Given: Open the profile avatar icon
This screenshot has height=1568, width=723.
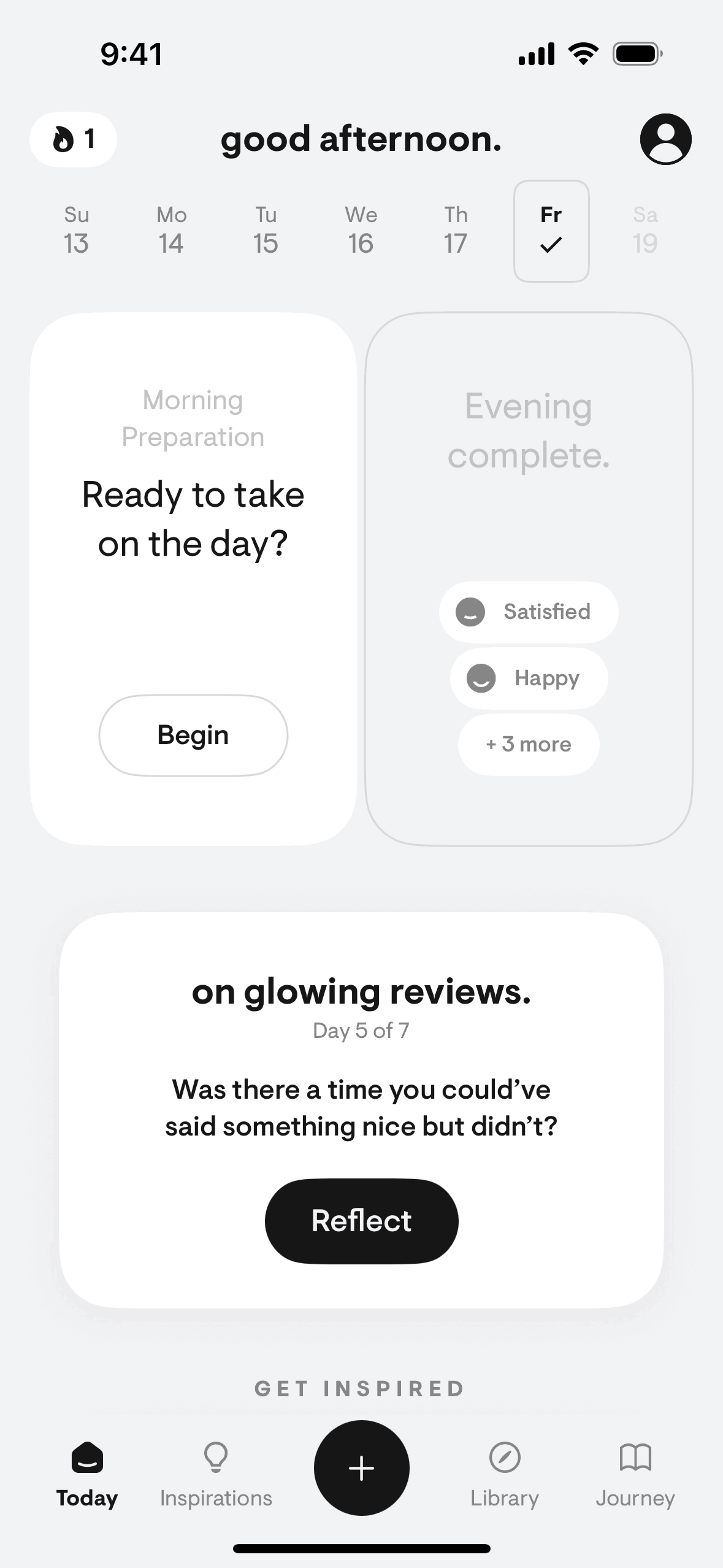Looking at the screenshot, I should pos(665,139).
